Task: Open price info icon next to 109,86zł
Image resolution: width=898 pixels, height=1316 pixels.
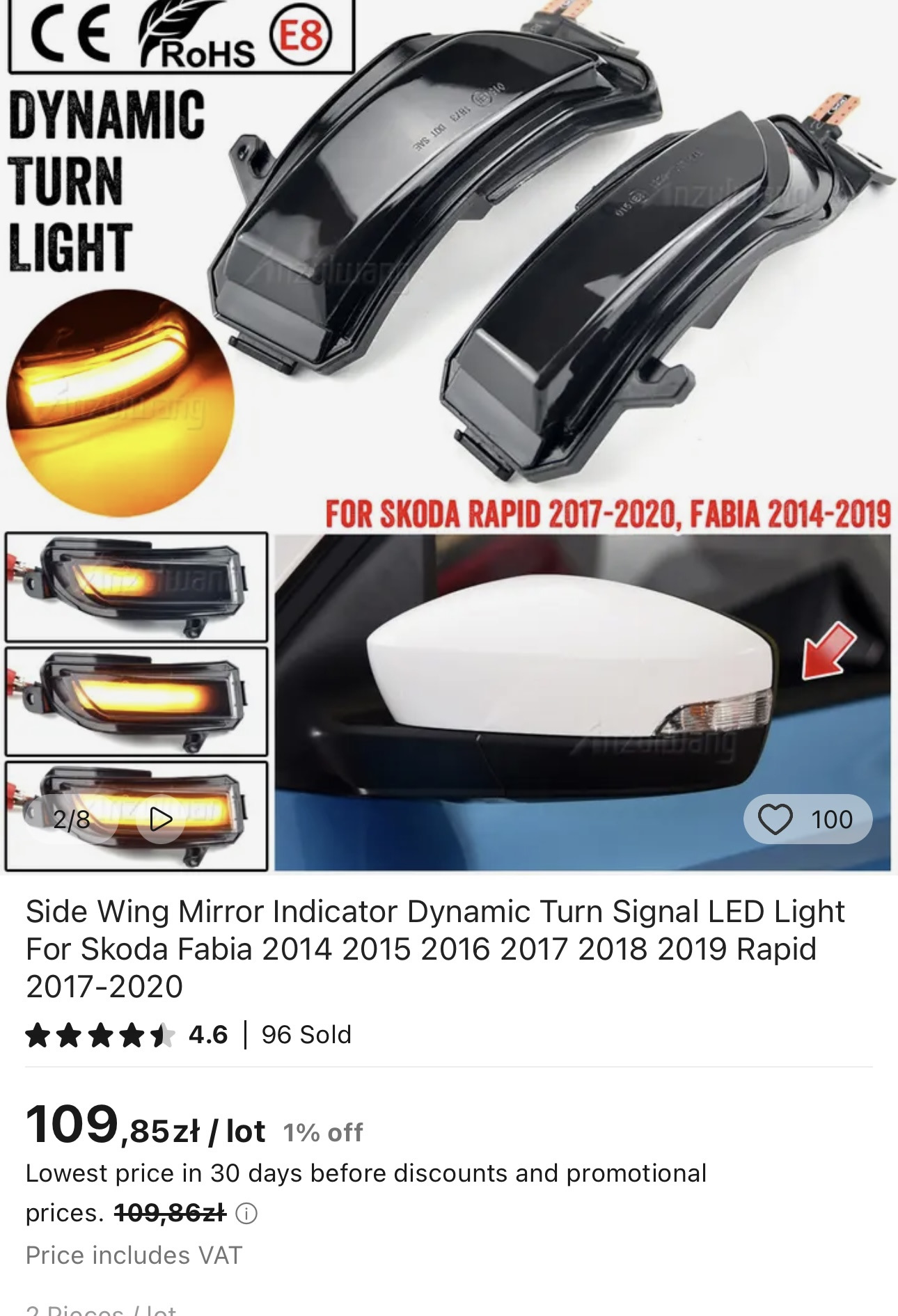Action: (246, 1214)
